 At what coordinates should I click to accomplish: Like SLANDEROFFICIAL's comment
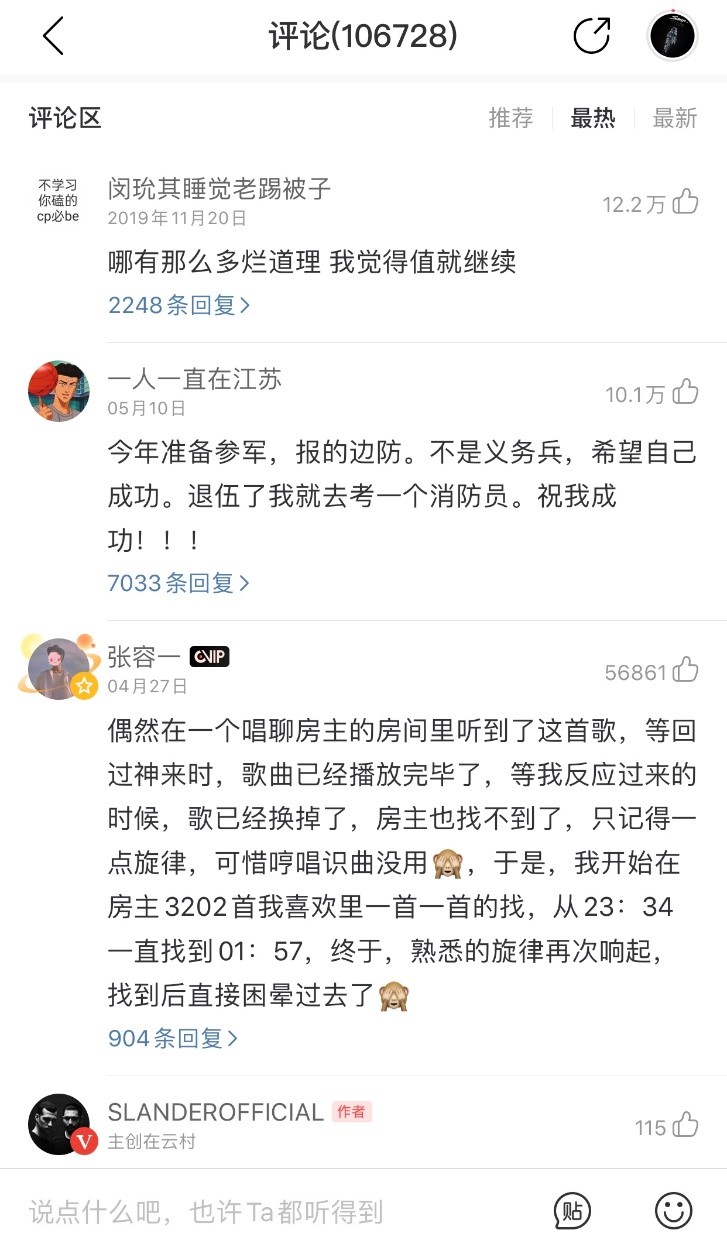click(x=685, y=1126)
